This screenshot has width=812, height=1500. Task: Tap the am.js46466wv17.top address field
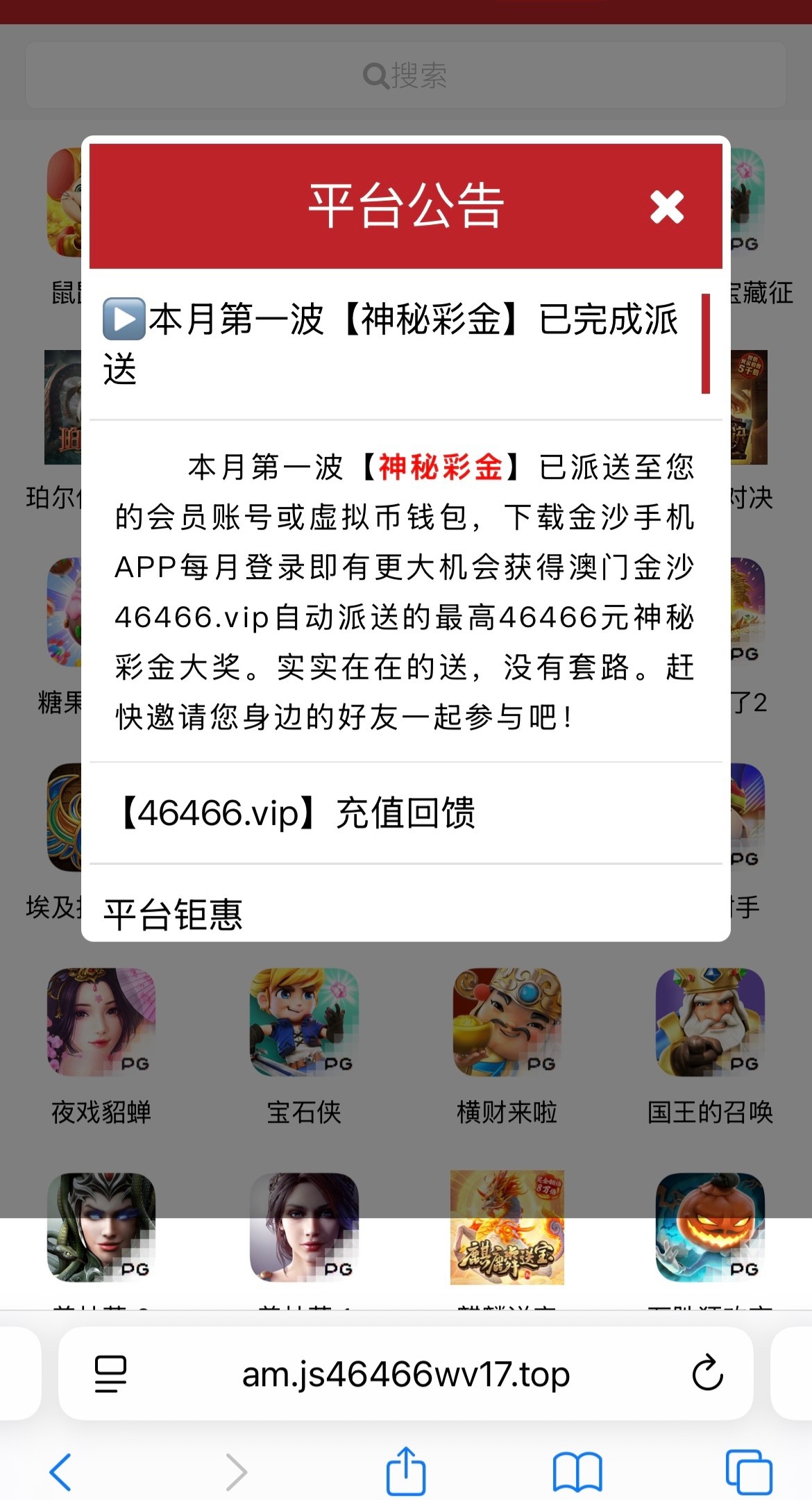[406, 1373]
